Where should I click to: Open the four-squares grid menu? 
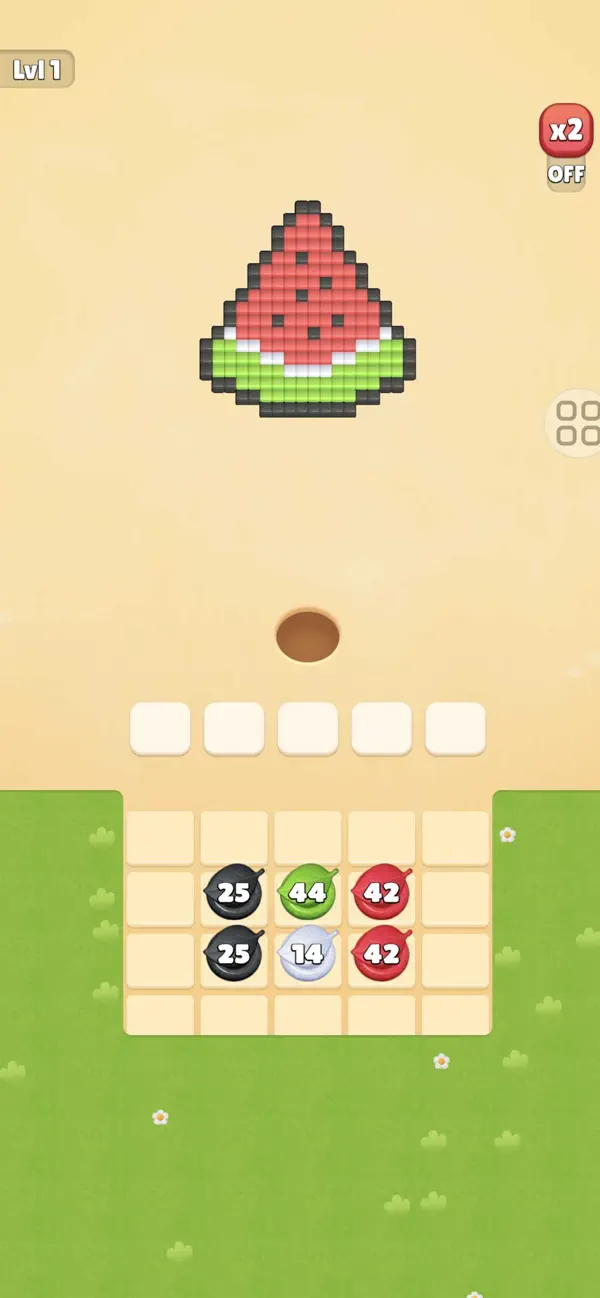coord(577,423)
